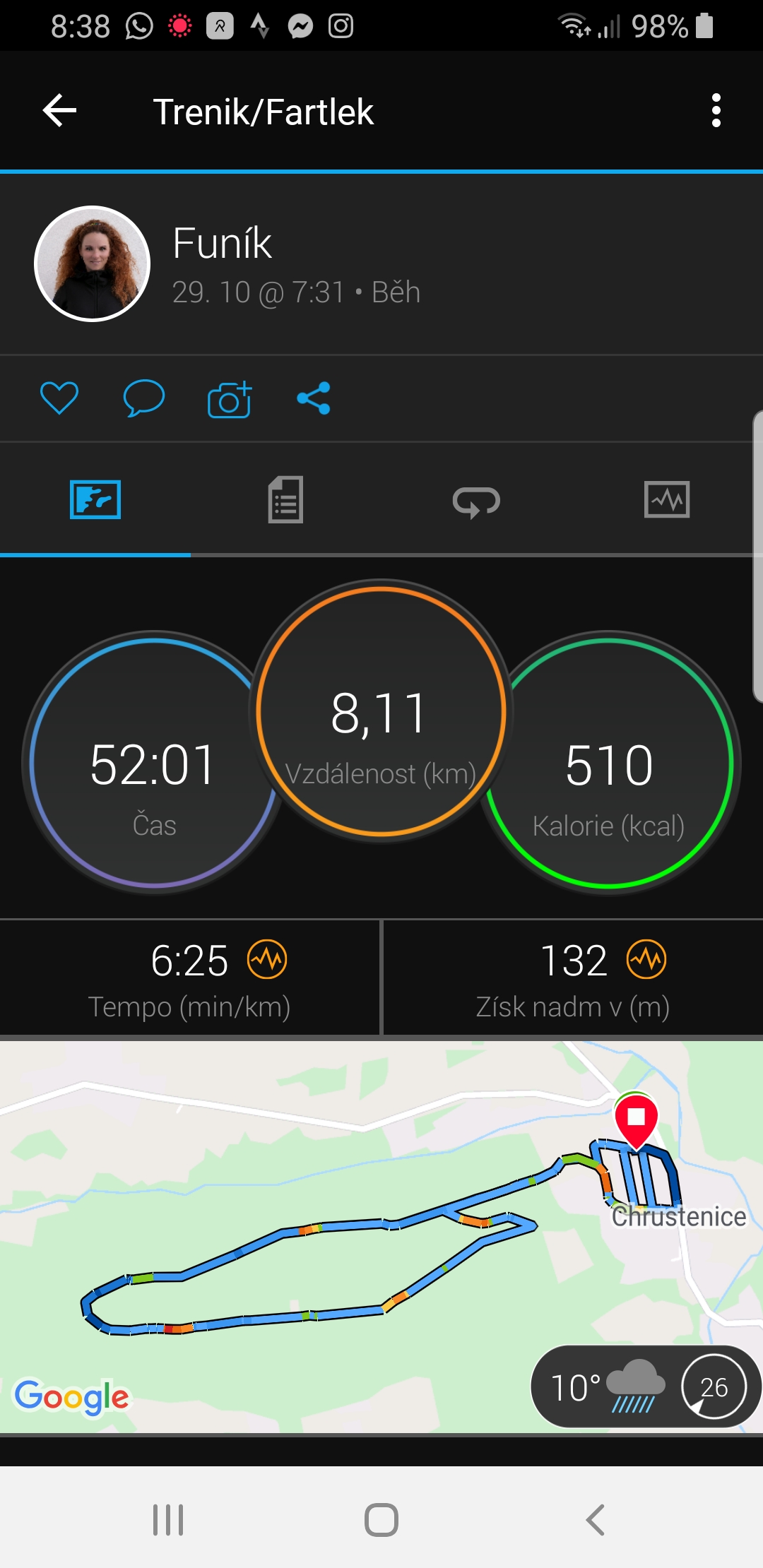Like this Trenik/Fartlek activity
This screenshot has width=763, height=1568.
59,398
